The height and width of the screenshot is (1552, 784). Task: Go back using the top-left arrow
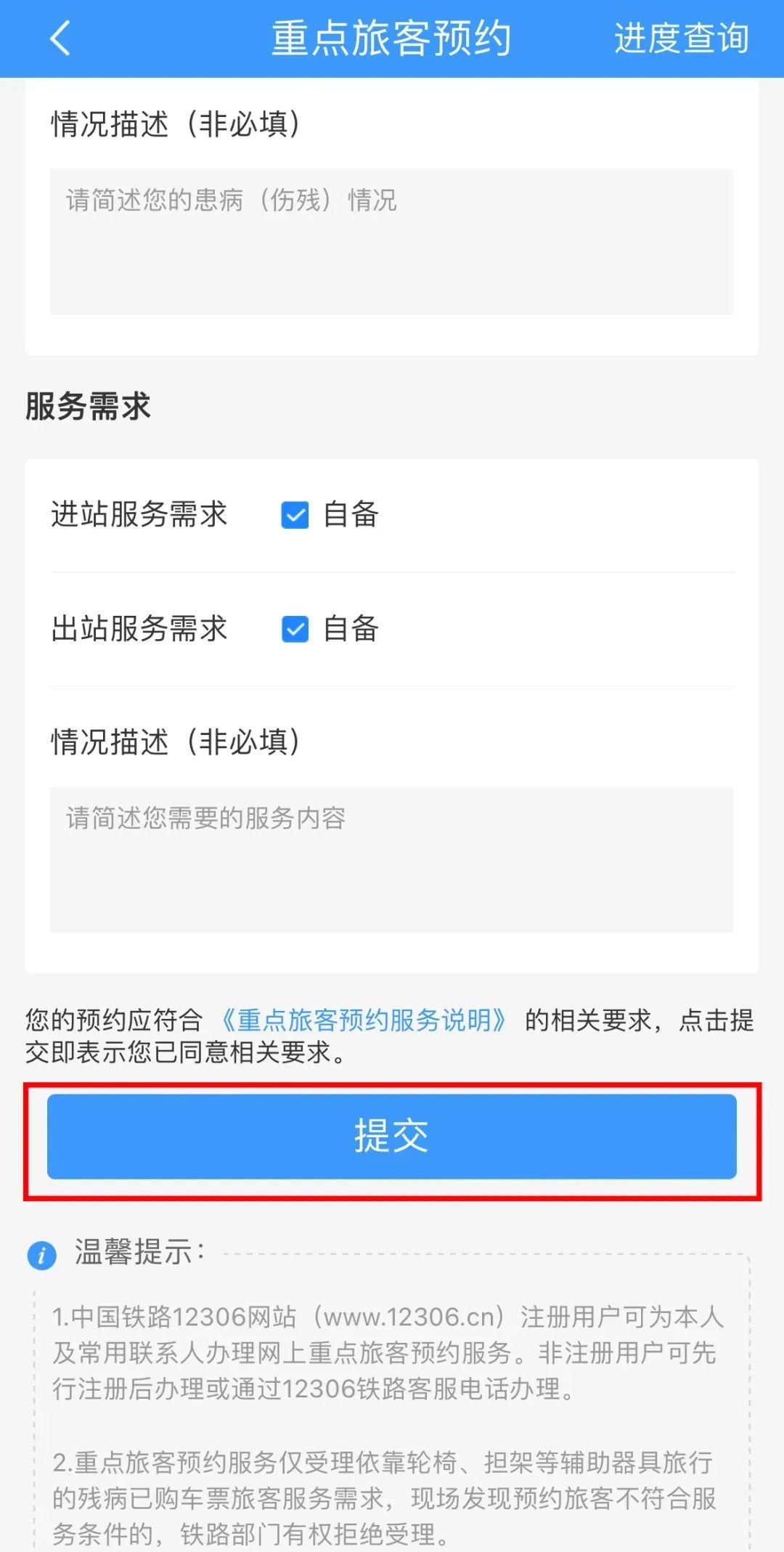tap(61, 38)
